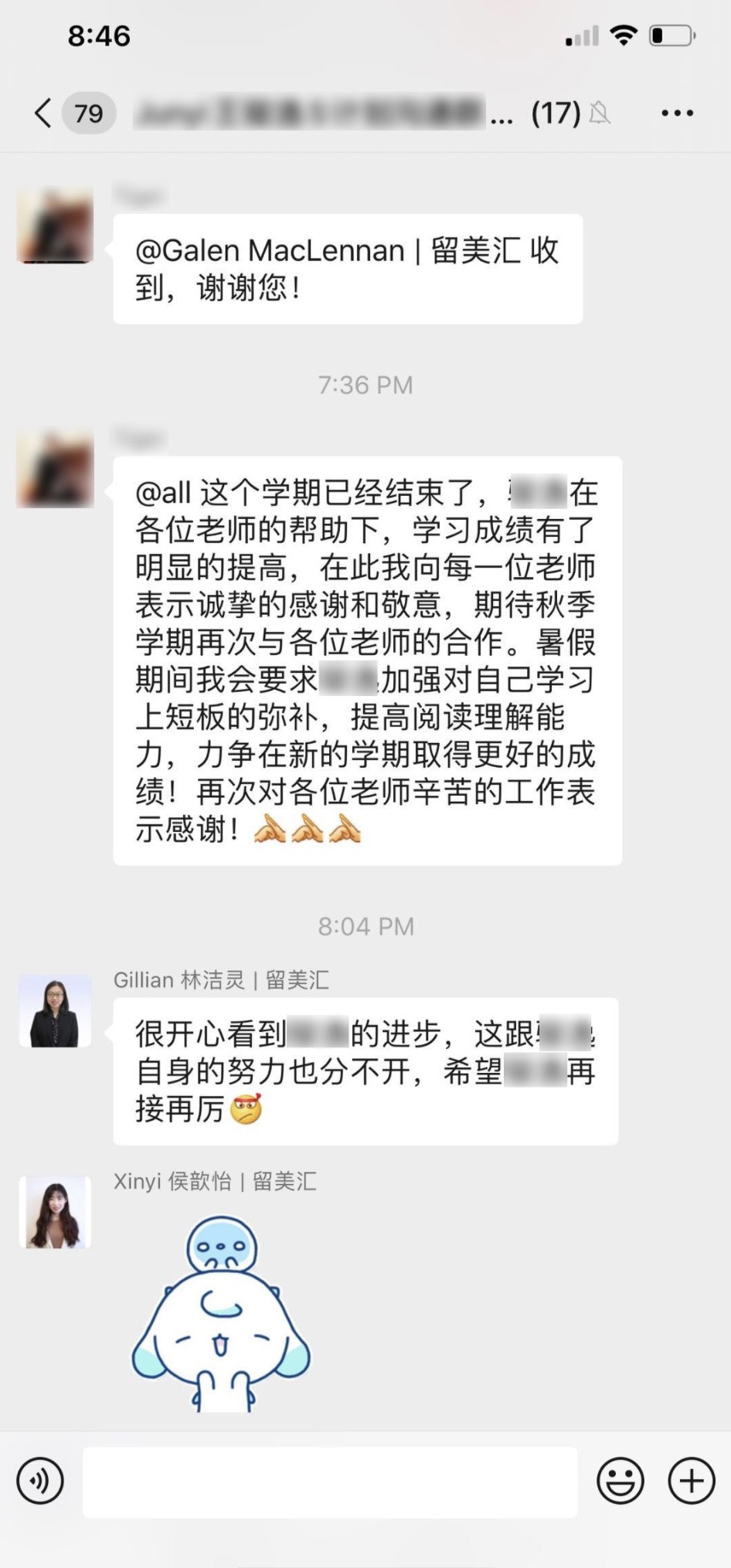Open avatar of the @all message sender
This screenshot has height=1568, width=731.
pyautogui.click(x=55, y=470)
